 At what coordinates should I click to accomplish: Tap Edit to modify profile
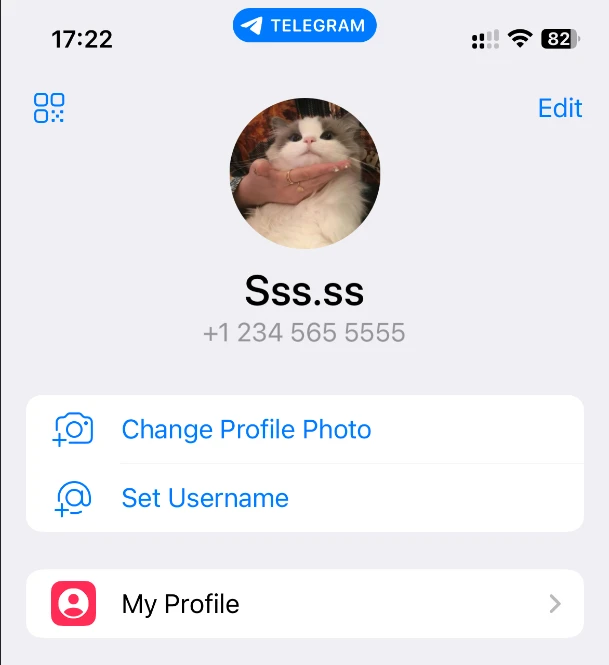[559, 108]
